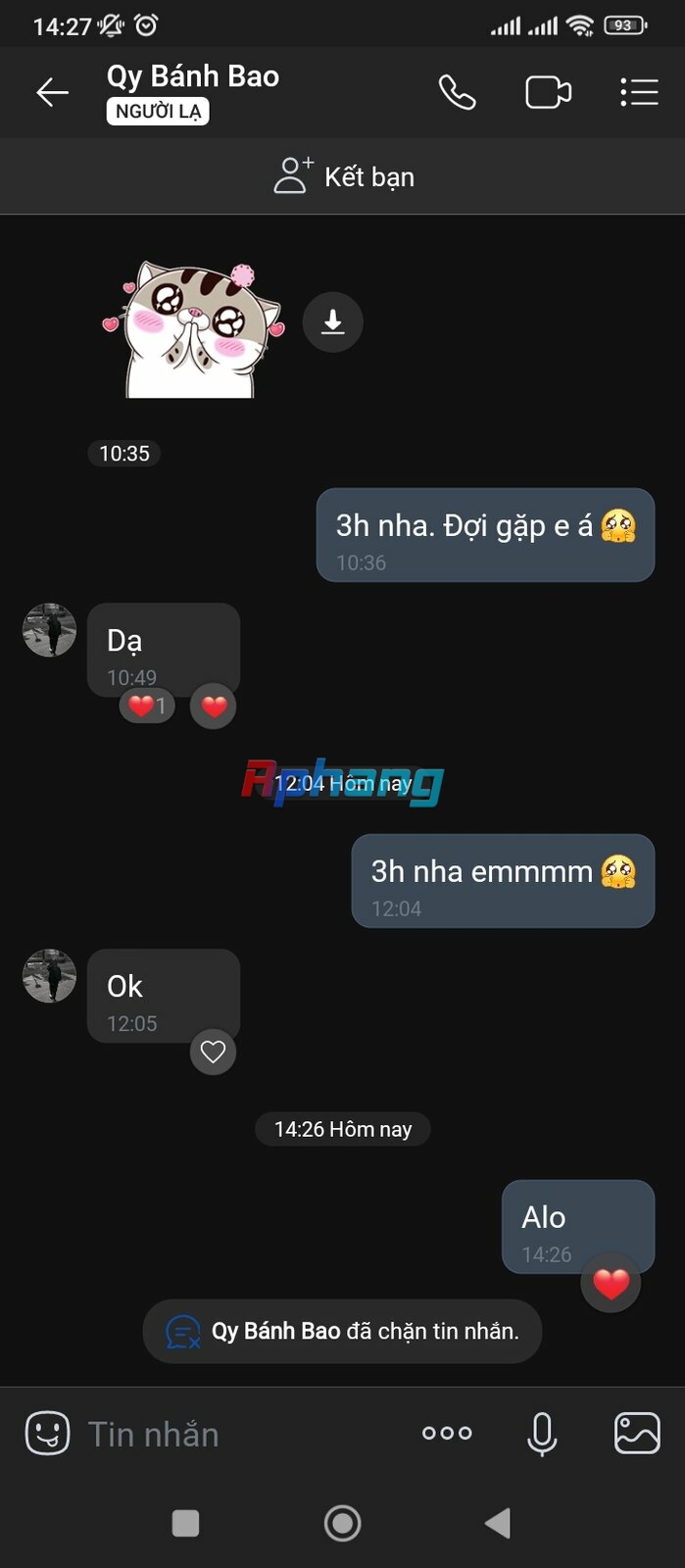Open recent apps

point(185,1523)
